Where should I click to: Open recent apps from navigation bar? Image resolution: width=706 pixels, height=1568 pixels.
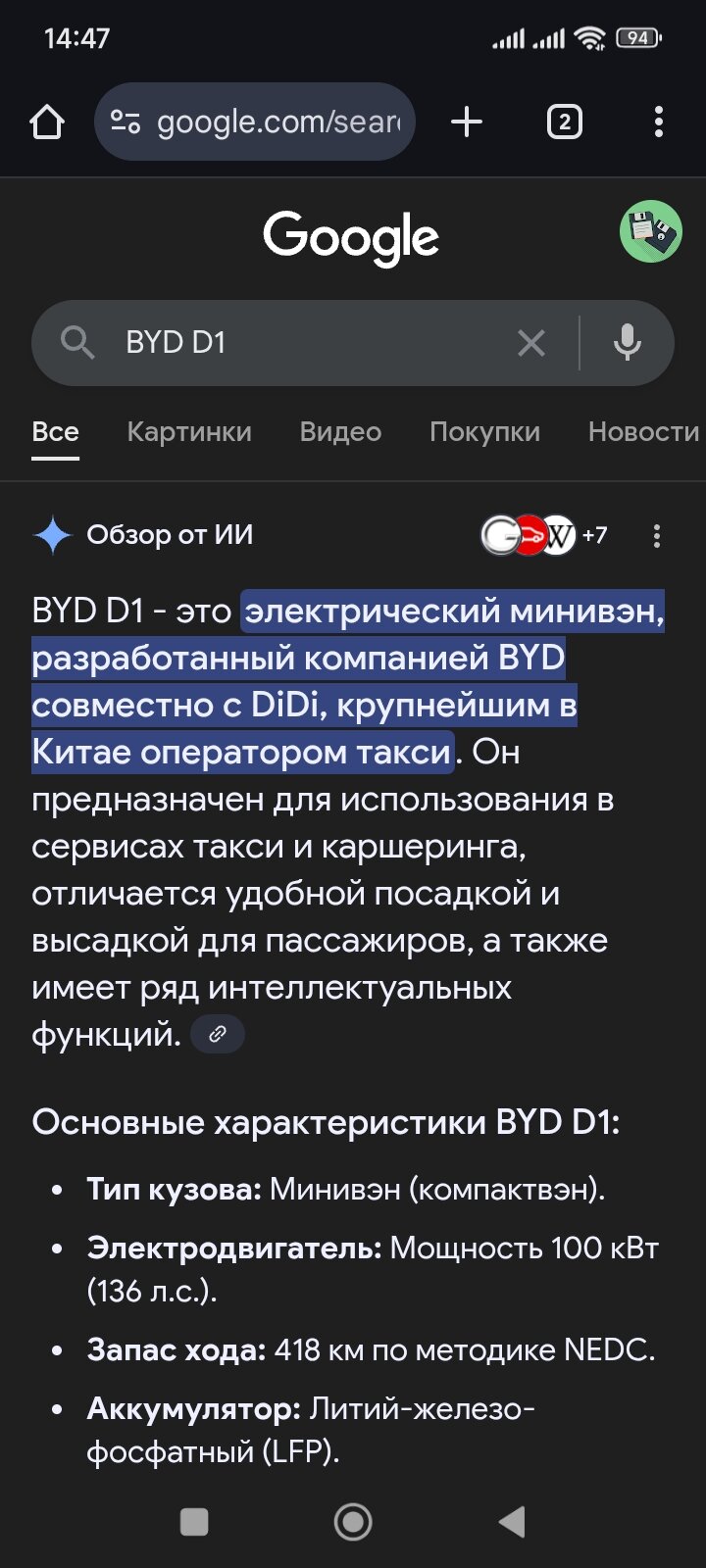point(194,1521)
